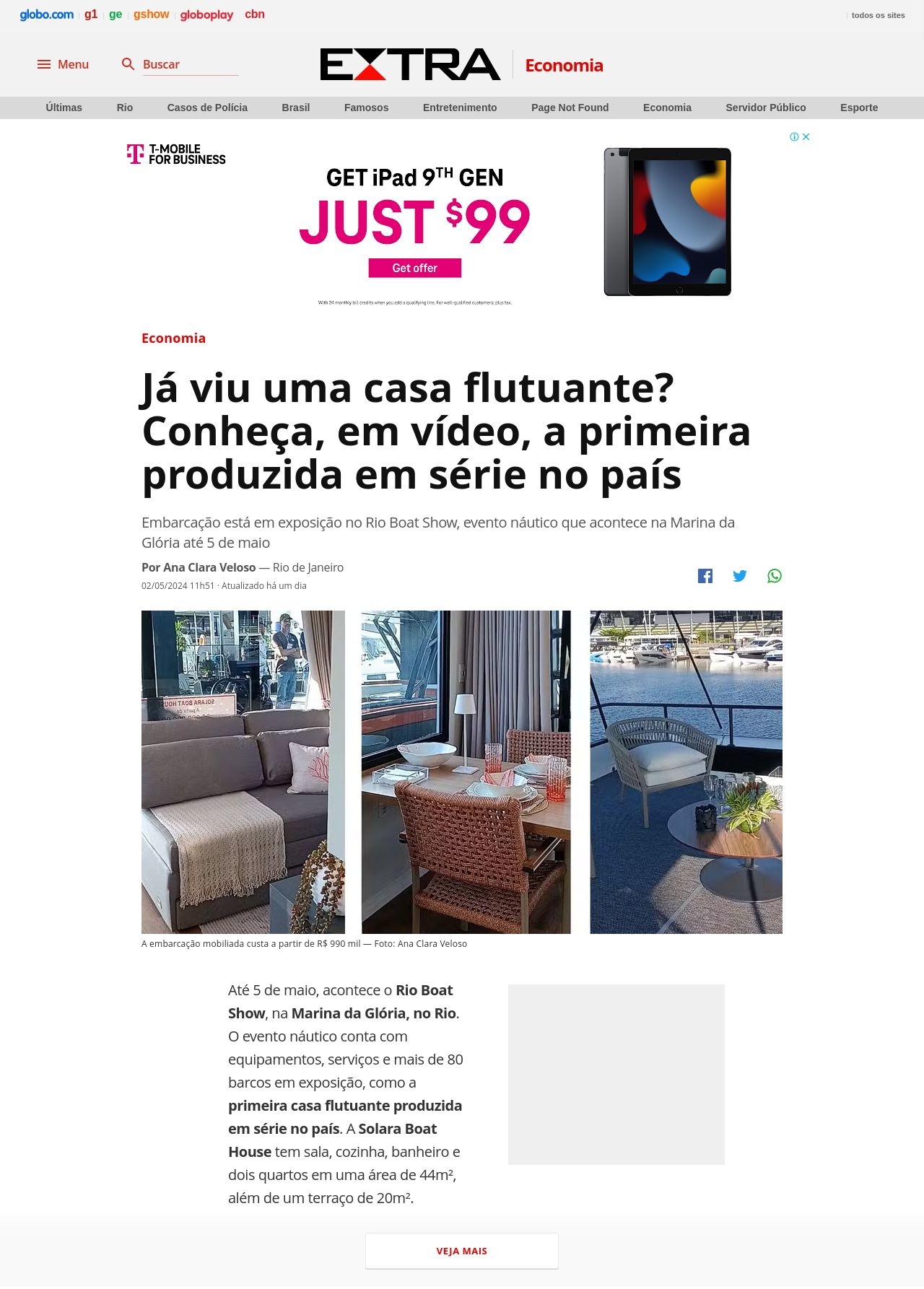Image resolution: width=924 pixels, height=1289 pixels.
Task: Tap the Buscar search field
Action: pyautogui.click(x=189, y=64)
